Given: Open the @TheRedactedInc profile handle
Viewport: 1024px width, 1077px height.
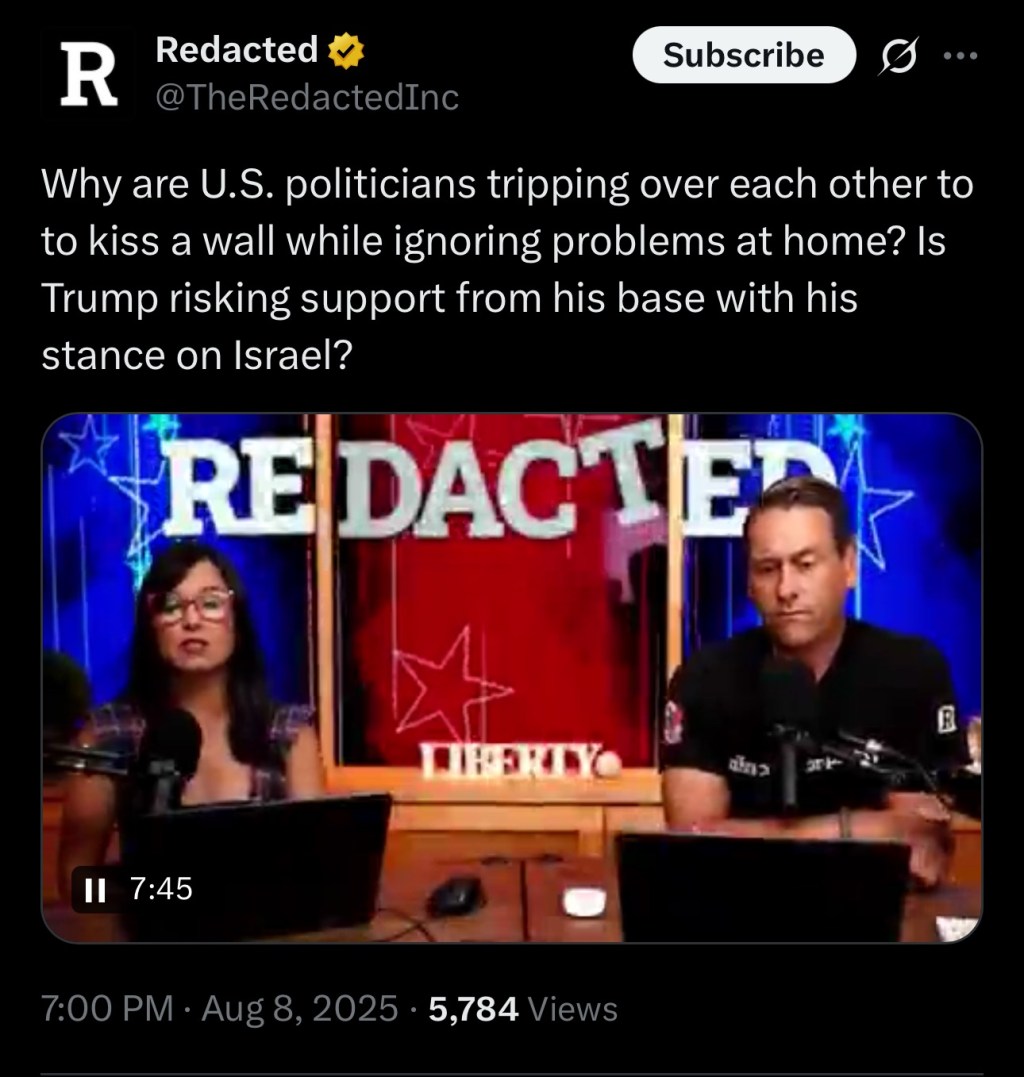Looking at the screenshot, I should point(307,97).
